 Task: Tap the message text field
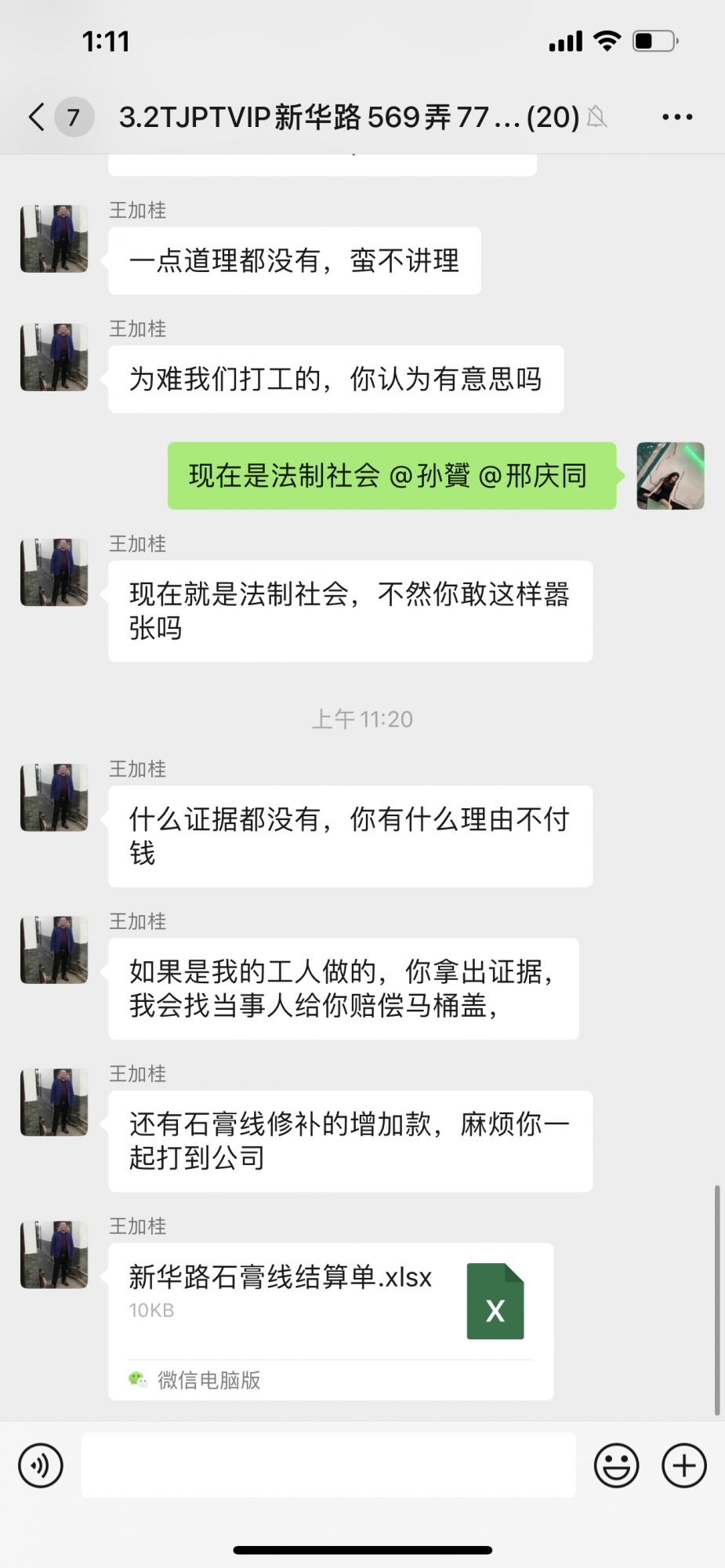click(x=328, y=1465)
